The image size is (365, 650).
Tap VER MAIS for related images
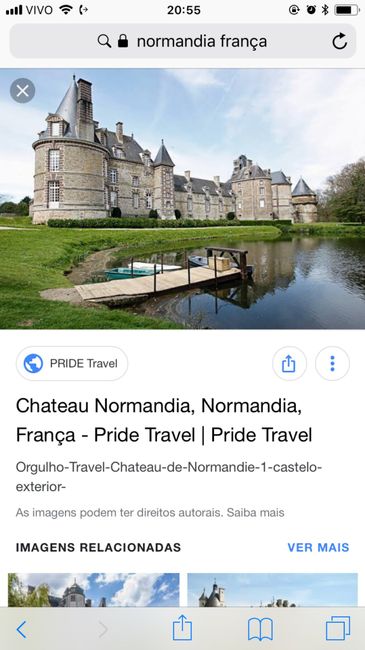click(x=318, y=548)
